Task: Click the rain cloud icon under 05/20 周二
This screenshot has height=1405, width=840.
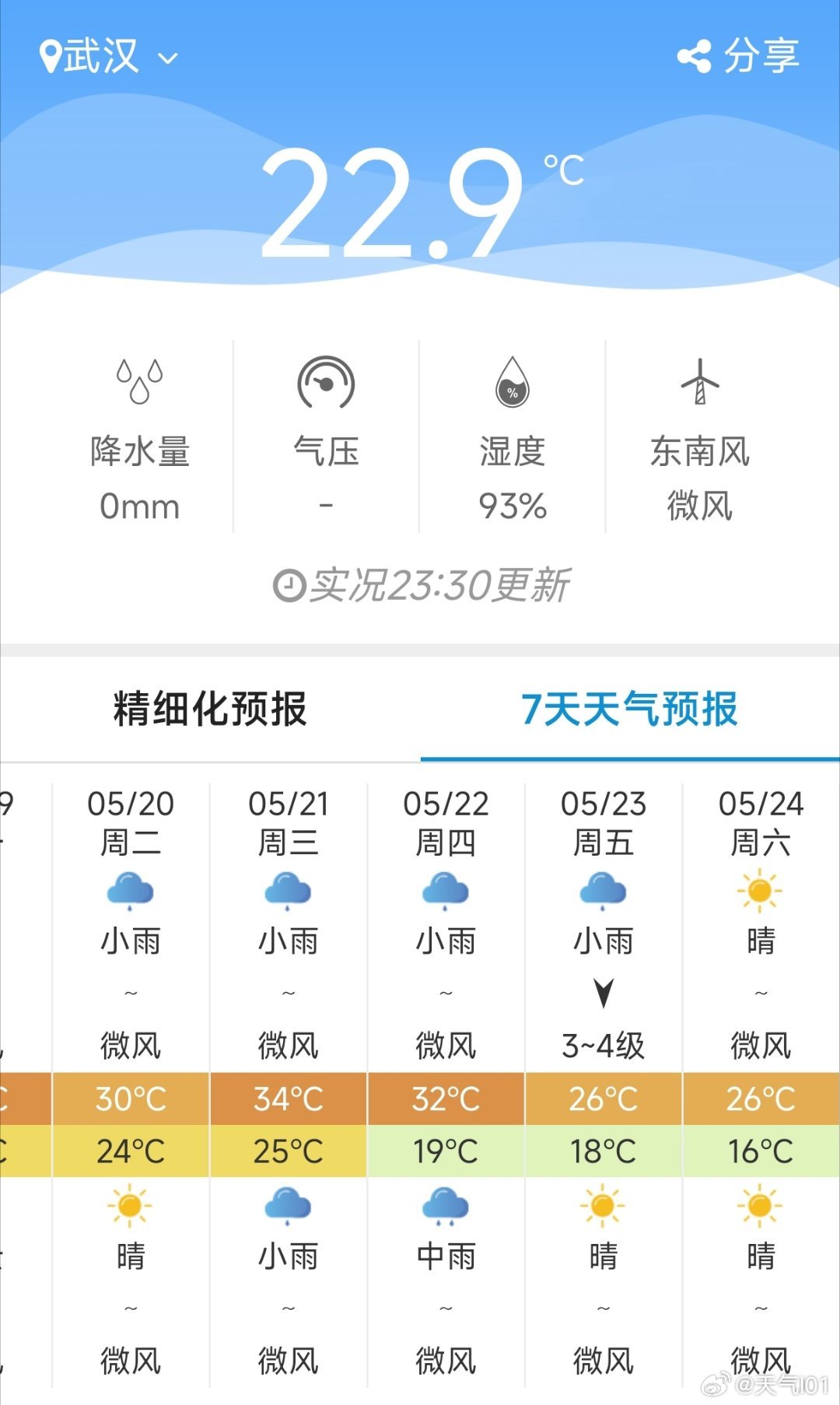Action: tap(131, 891)
